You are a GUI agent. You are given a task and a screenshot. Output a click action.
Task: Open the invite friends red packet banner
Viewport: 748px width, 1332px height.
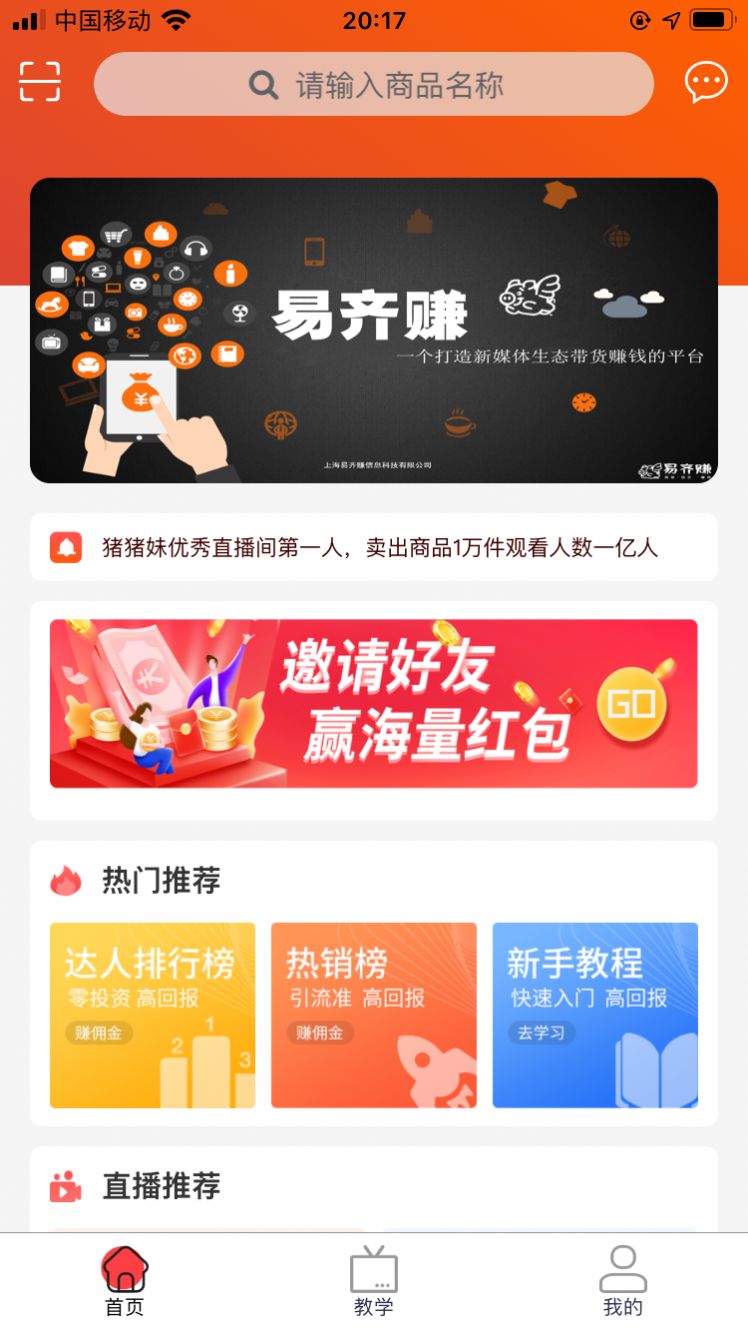tap(374, 704)
